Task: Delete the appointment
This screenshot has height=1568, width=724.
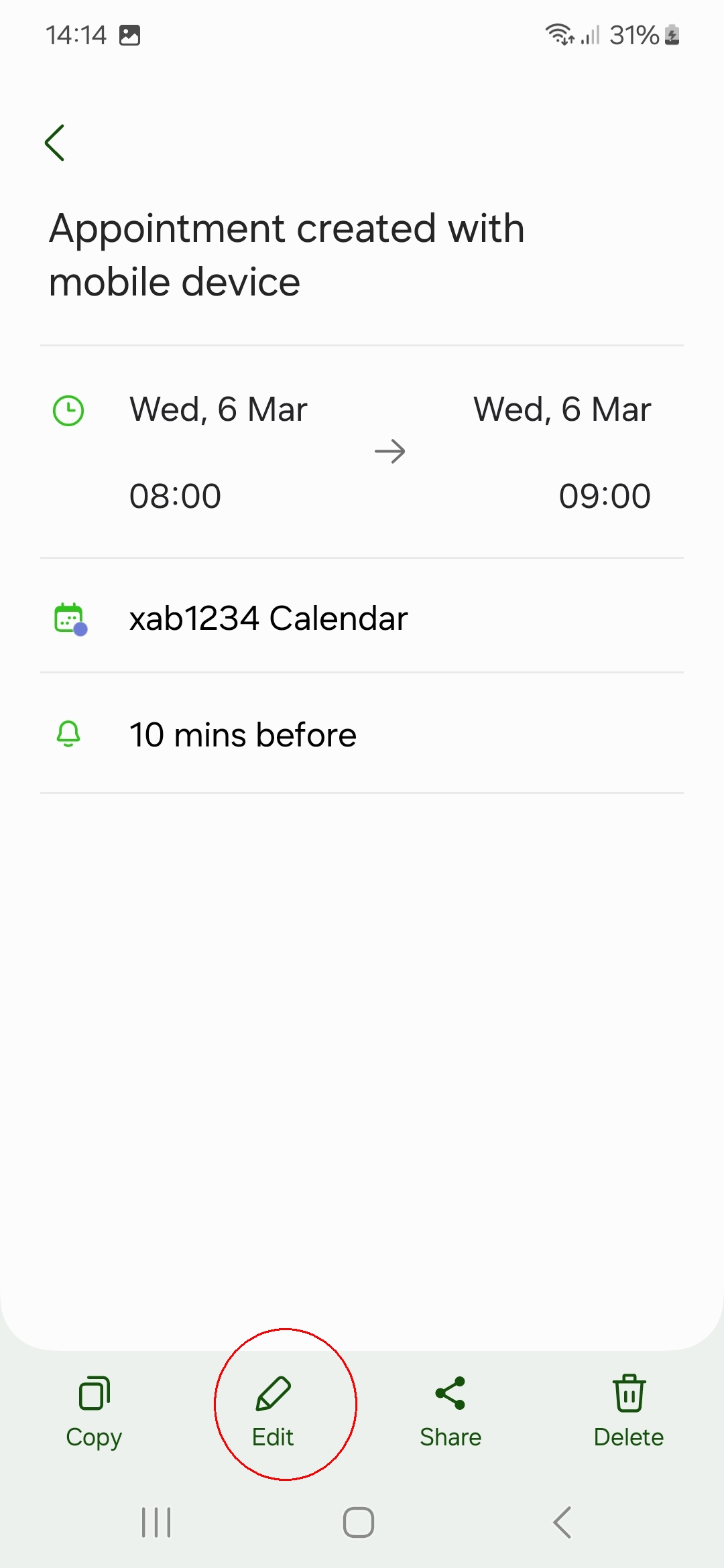Action: coord(628,1411)
